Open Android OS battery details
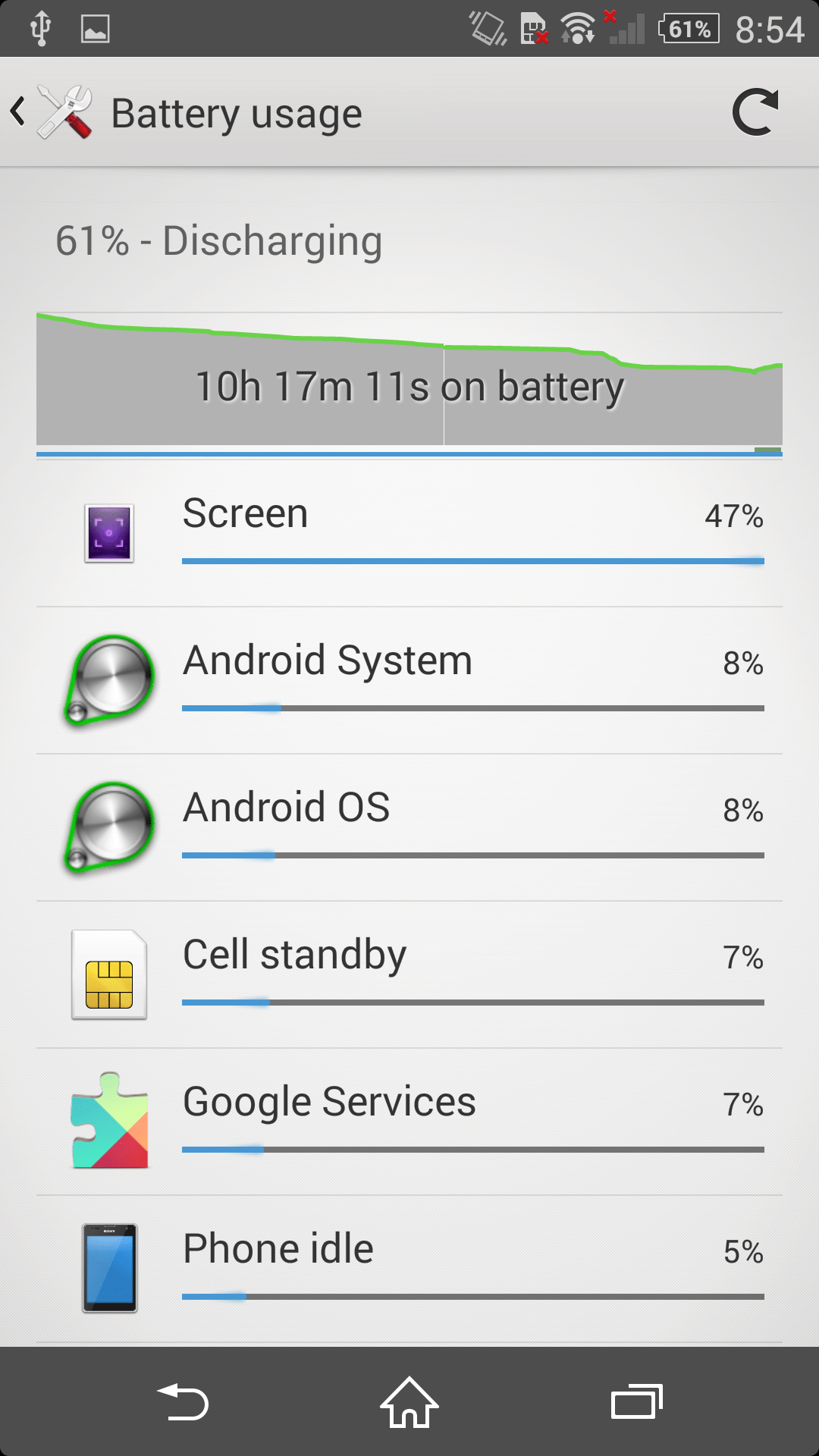This screenshot has width=819, height=1456. coord(409,828)
